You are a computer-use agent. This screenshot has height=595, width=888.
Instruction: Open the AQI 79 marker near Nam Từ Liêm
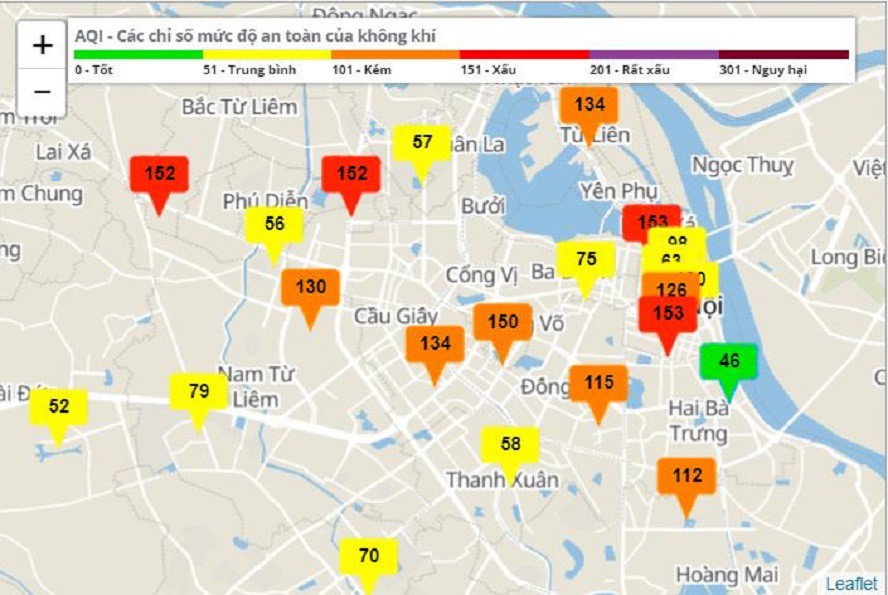click(198, 391)
